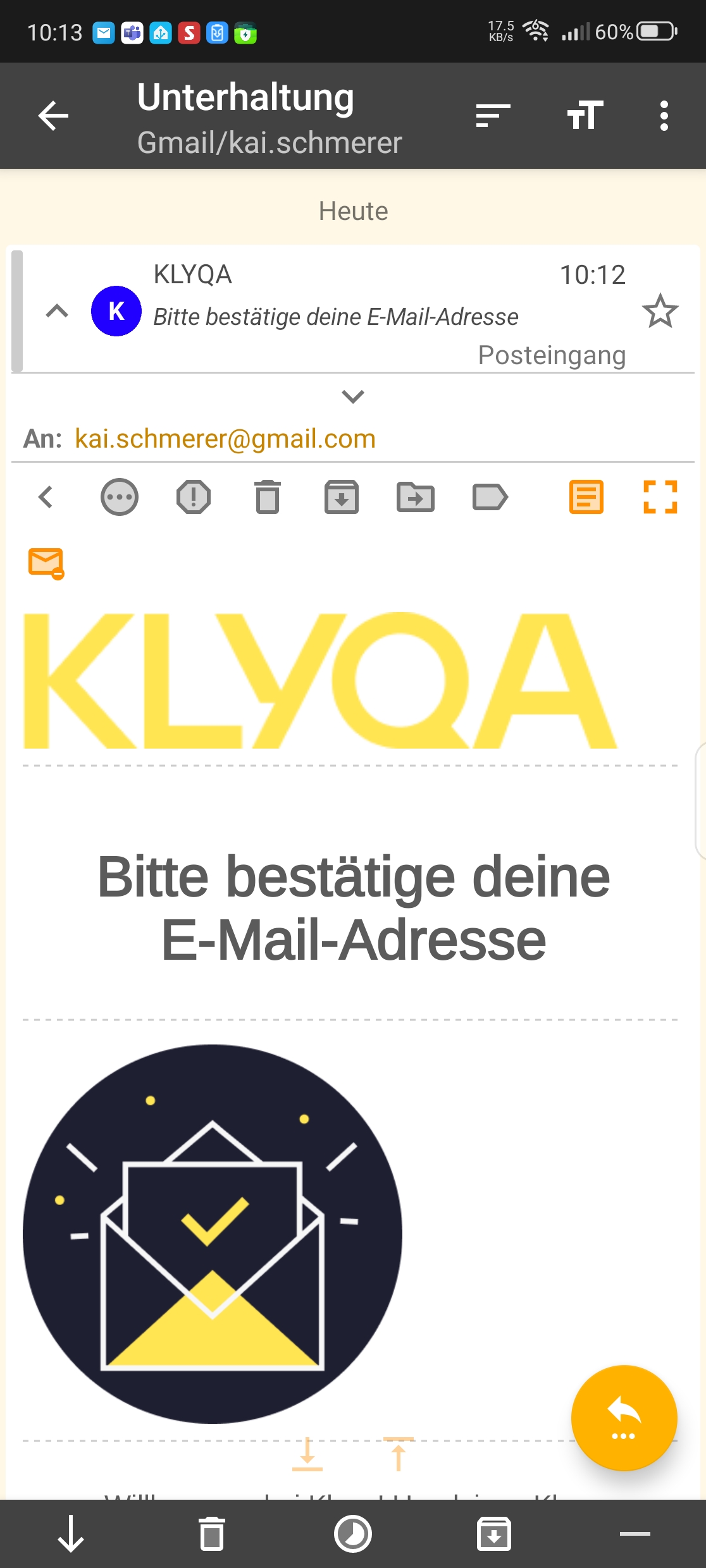Move the message to a folder
The image size is (706, 1568).
click(x=416, y=497)
